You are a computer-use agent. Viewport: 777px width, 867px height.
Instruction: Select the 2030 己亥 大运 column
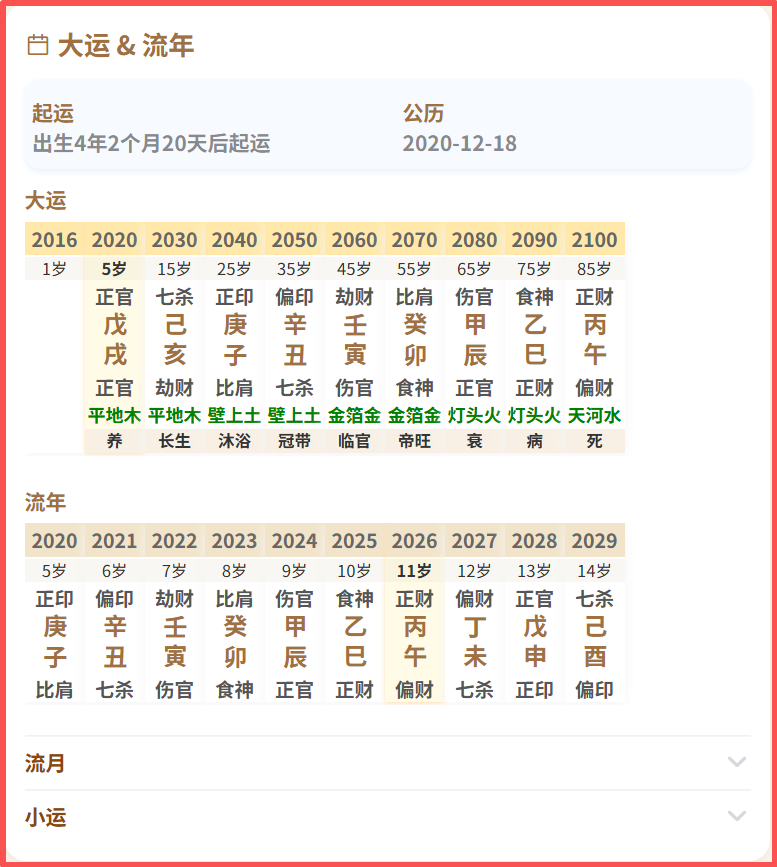[x=174, y=340]
